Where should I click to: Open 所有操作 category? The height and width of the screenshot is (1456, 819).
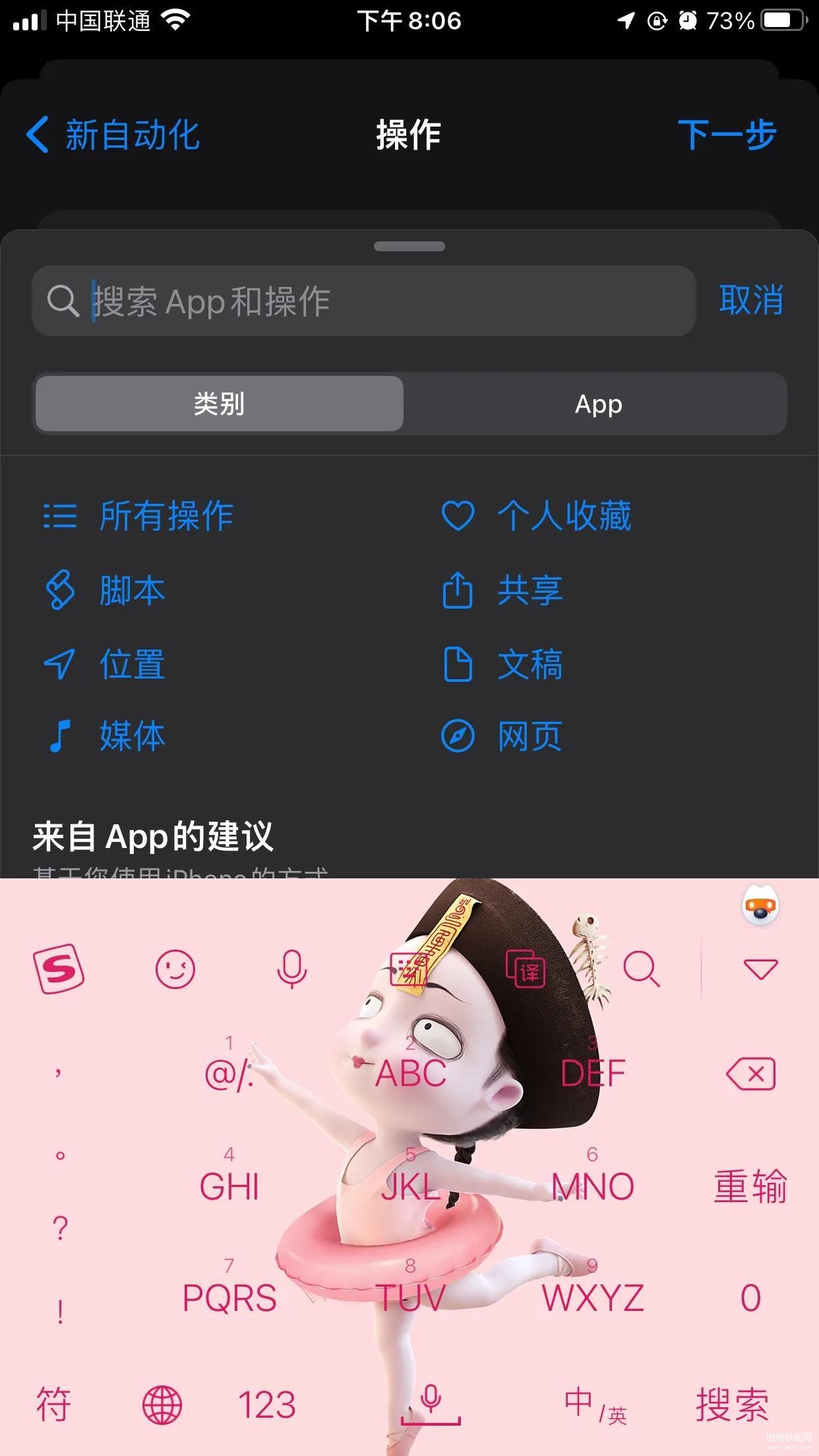(138, 516)
